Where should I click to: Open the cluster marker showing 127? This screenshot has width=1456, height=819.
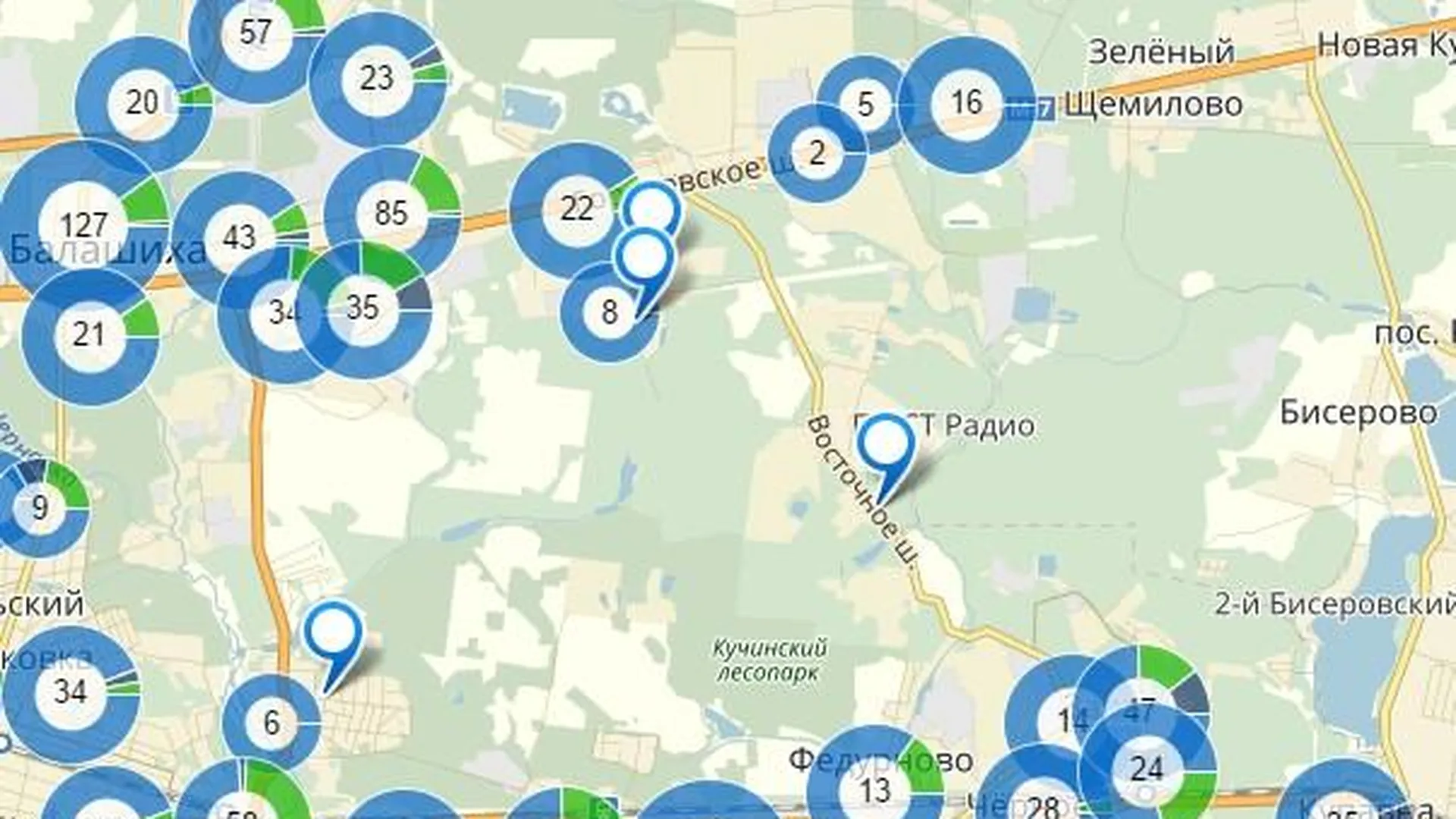pos(83,224)
